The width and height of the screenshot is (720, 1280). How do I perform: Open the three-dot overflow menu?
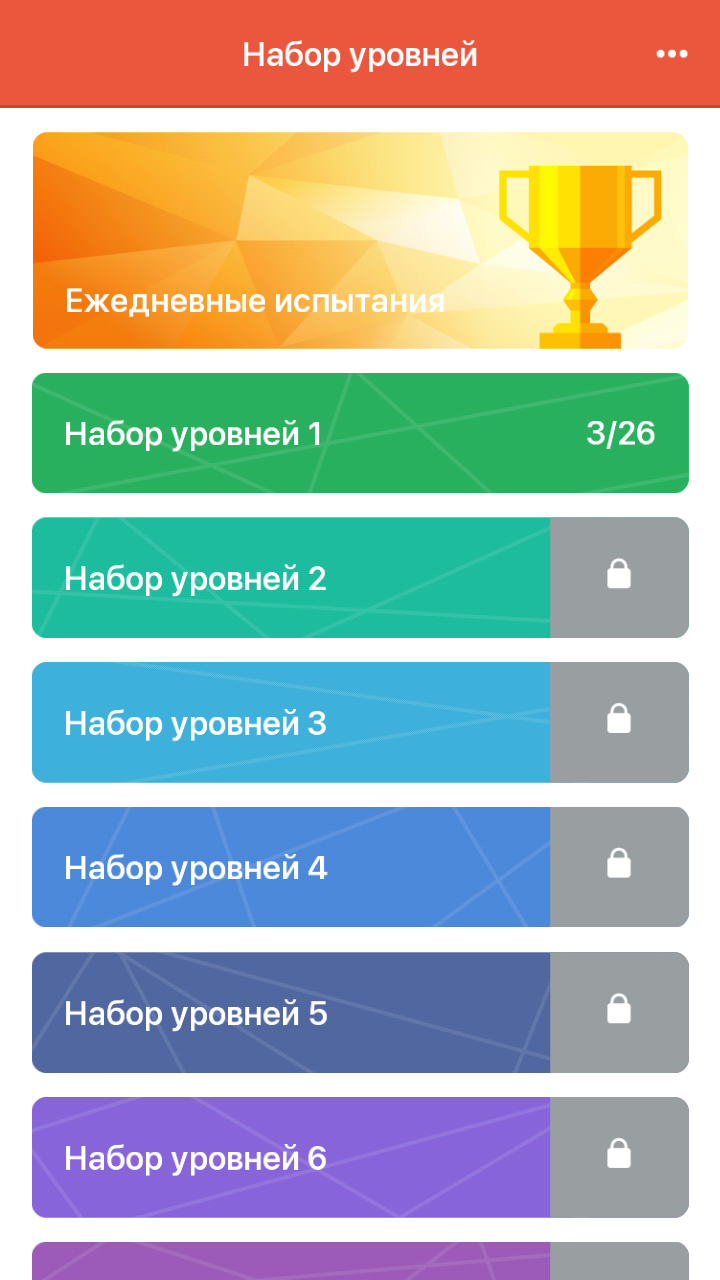pyautogui.click(x=672, y=54)
